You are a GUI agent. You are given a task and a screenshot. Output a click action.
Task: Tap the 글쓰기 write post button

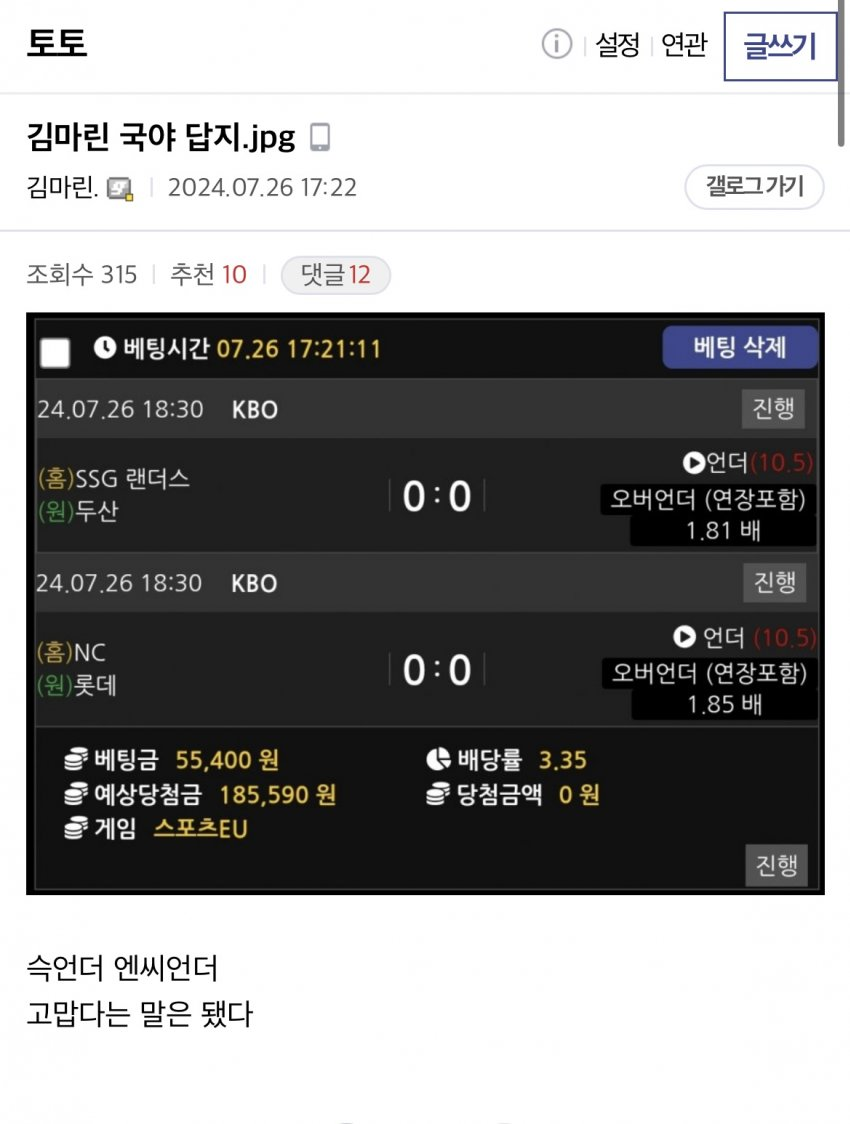click(780, 46)
